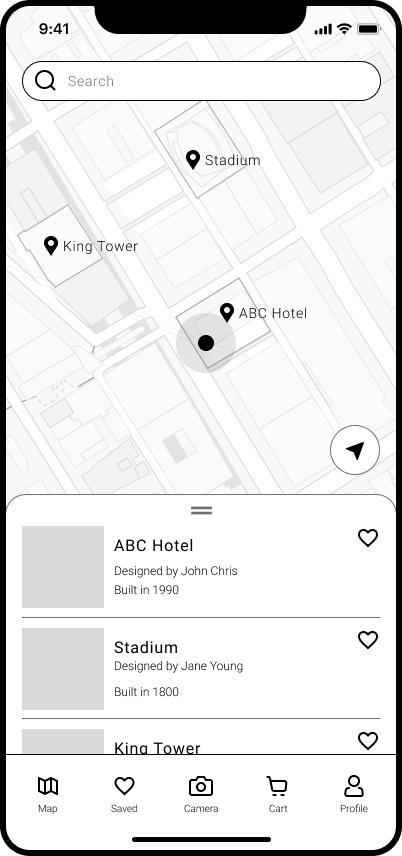Favorite Stadium with its heart icon
Image resolution: width=402 pixels, height=856 pixels.
pyautogui.click(x=368, y=639)
